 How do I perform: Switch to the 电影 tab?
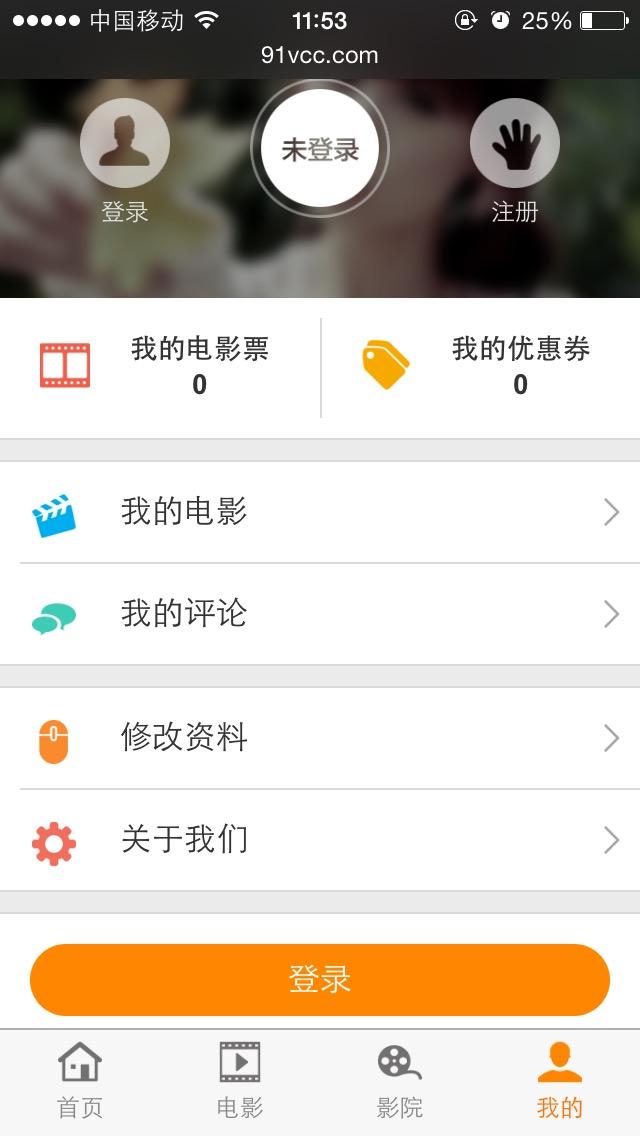click(240, 1081)
